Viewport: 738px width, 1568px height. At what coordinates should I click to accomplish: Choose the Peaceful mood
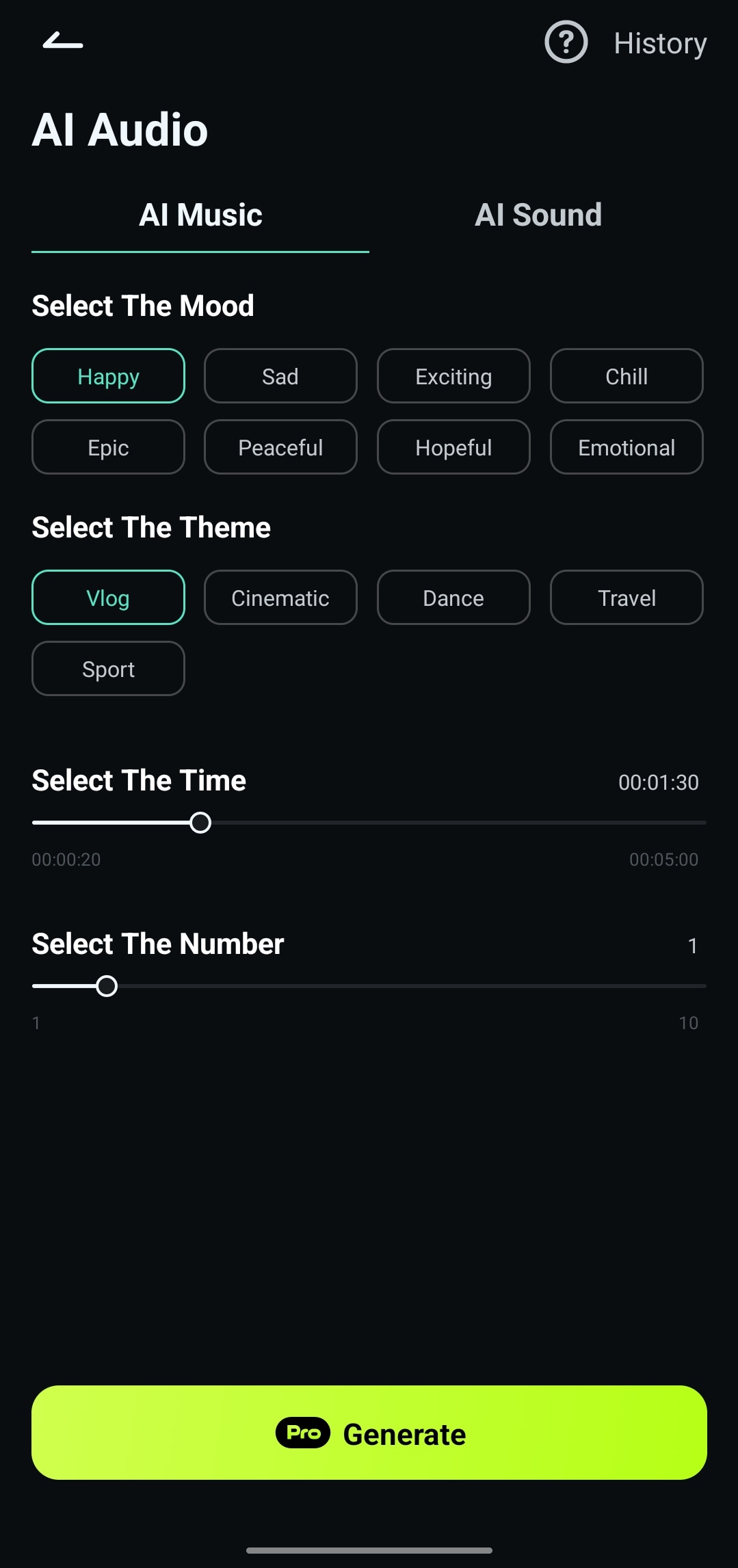click(280, 447)
